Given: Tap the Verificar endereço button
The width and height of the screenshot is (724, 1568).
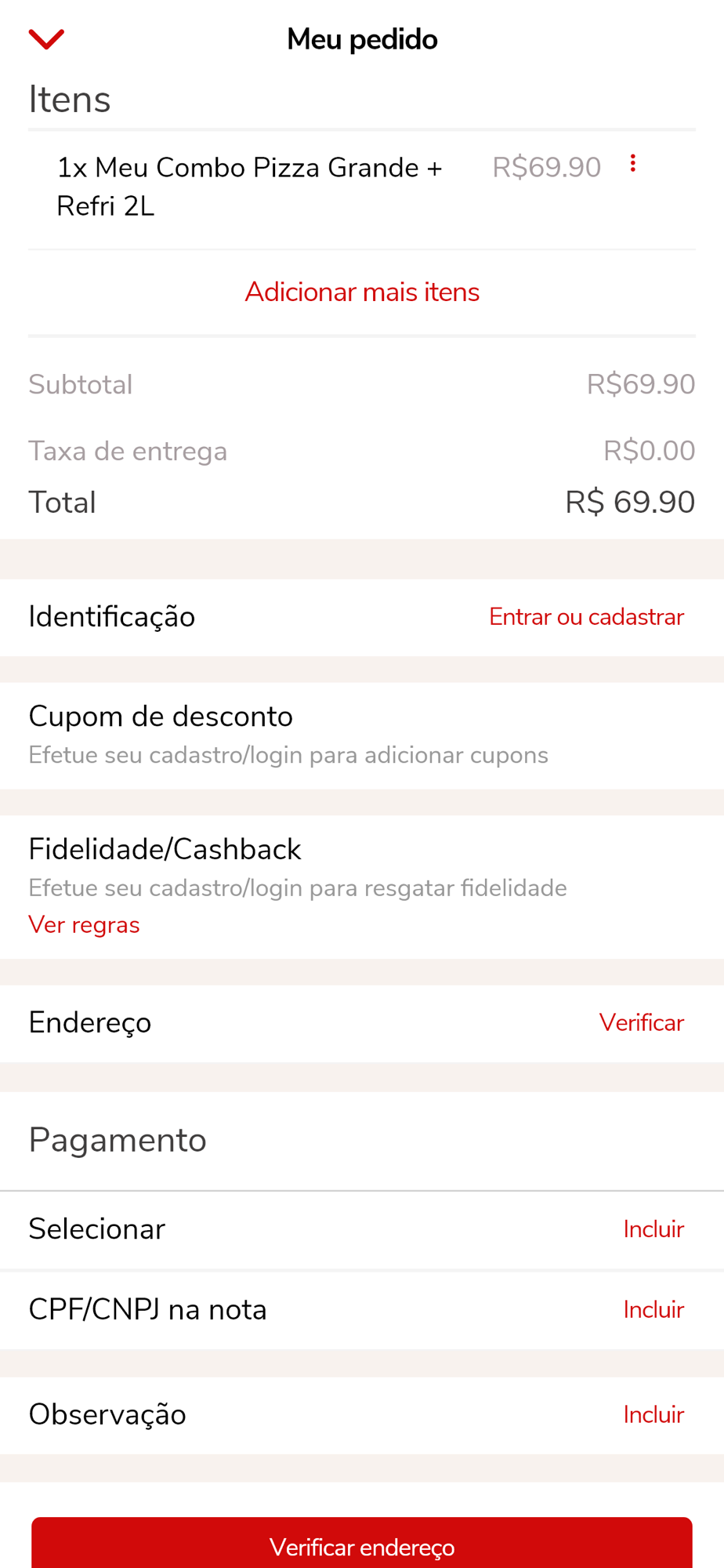Looking at the screenshot, I should click(x=362, y=1543).
